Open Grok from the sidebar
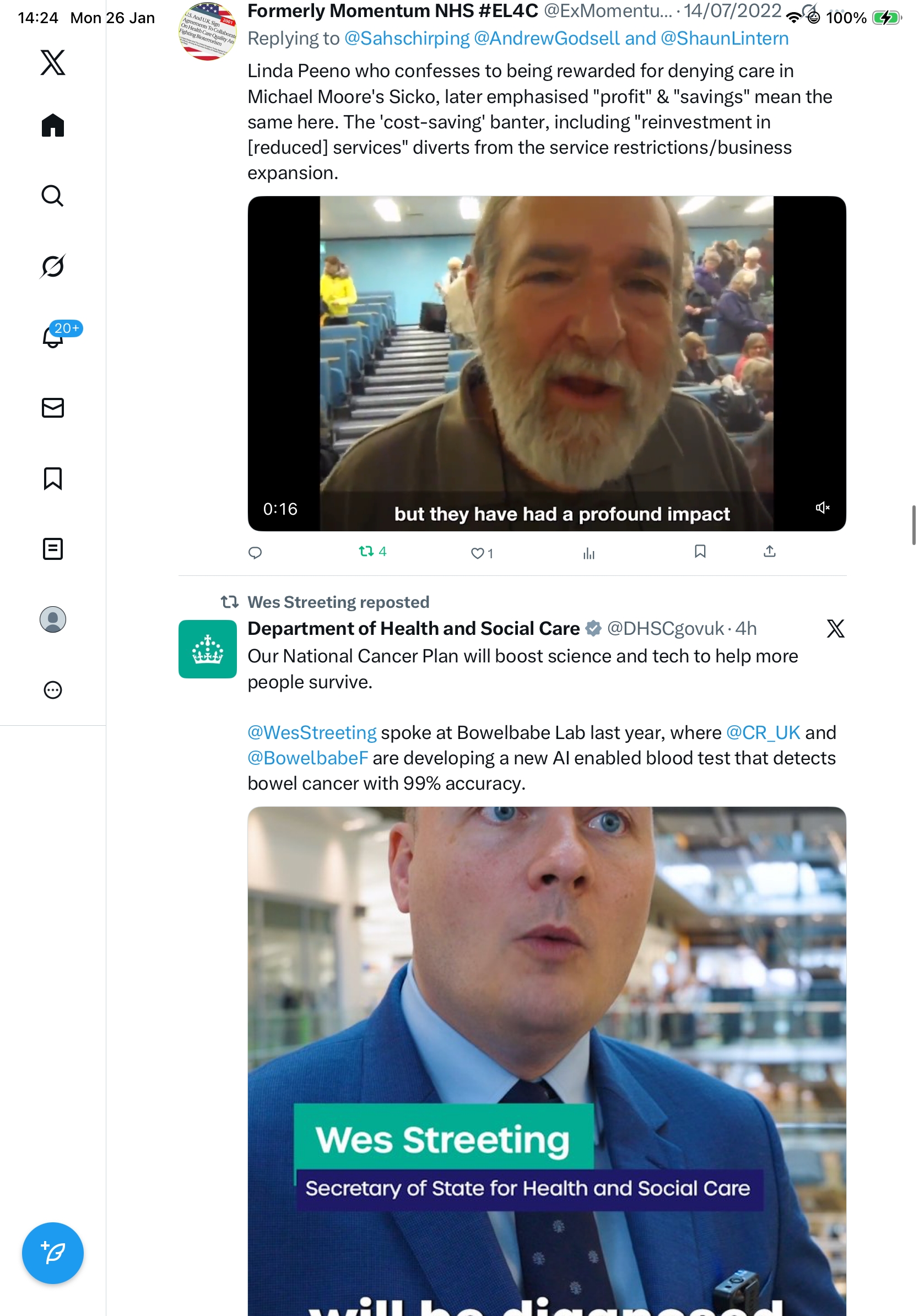Screen dimensions: 919x1316 (53, 266)
